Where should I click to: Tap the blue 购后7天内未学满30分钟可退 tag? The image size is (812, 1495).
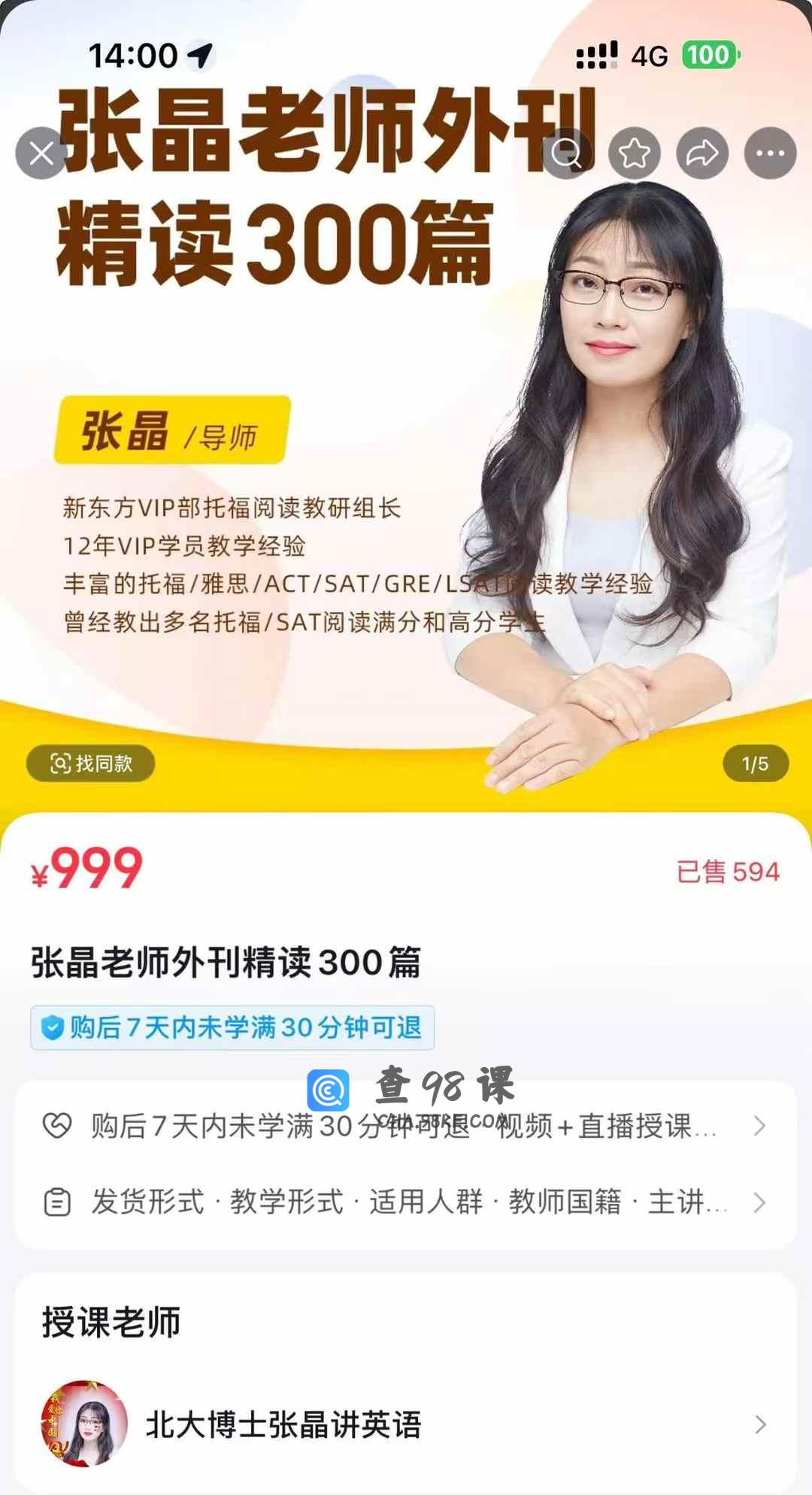[232, 1027]
